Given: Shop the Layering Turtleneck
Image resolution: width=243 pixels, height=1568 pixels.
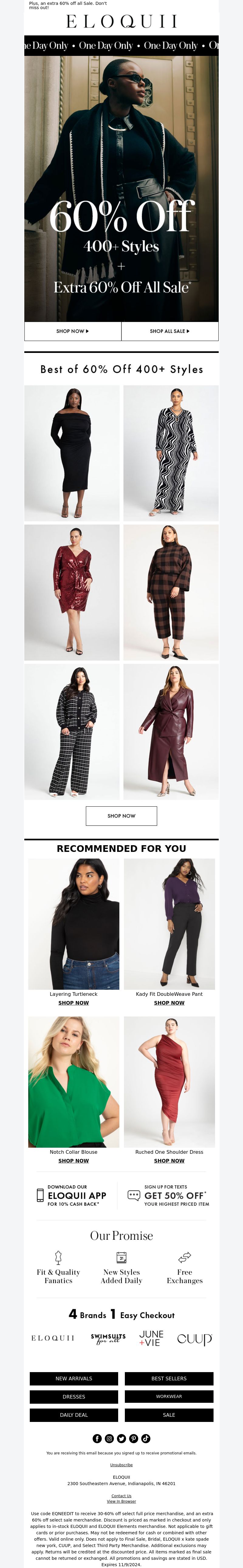Looking at the screenshot, I should point(74,1003).
